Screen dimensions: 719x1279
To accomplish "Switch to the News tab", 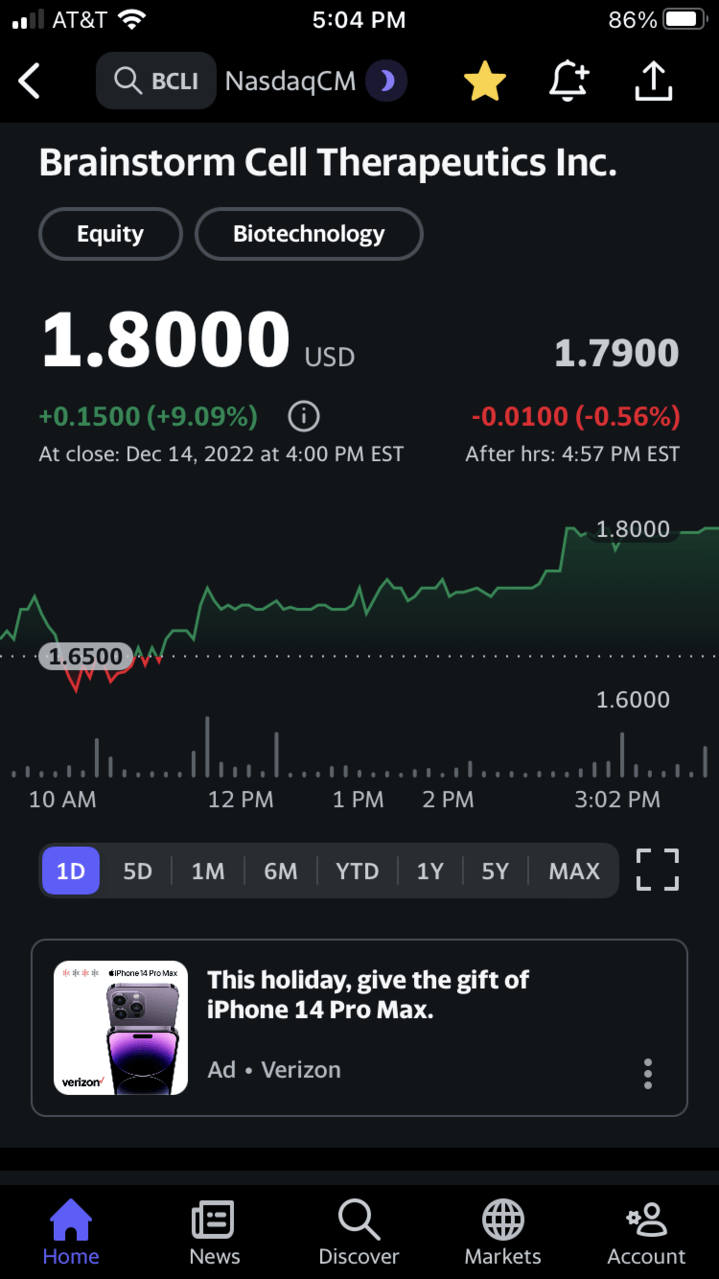I will click(x=215, y=1232).
